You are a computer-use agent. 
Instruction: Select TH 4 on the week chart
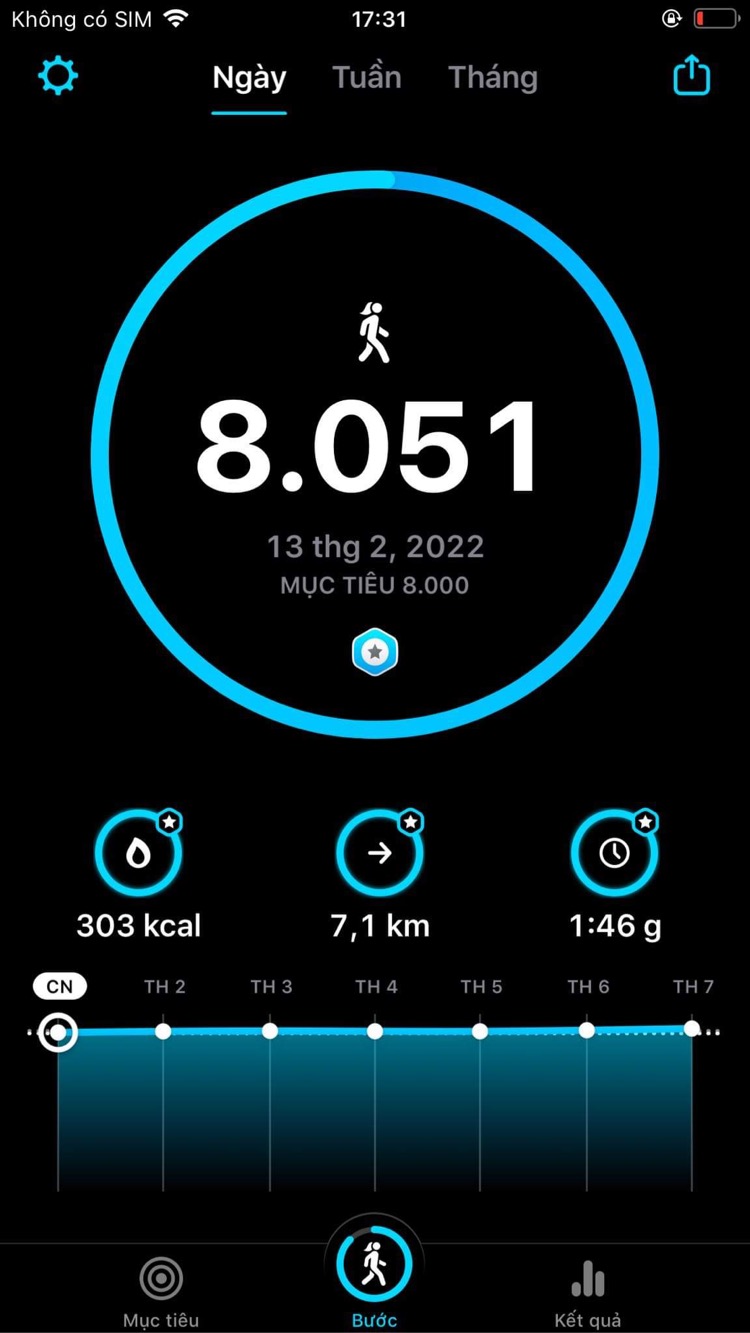375,1030
